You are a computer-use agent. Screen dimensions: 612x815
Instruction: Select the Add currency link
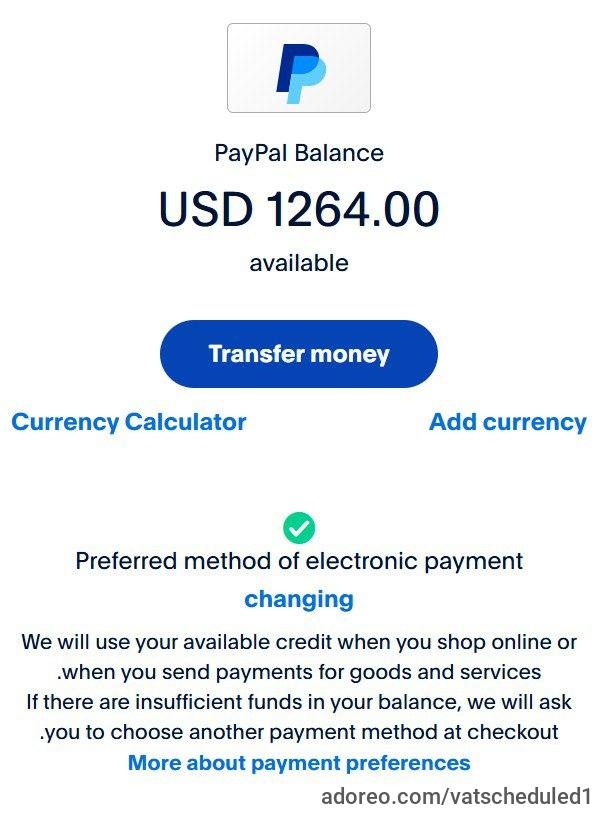click(507, 422)
